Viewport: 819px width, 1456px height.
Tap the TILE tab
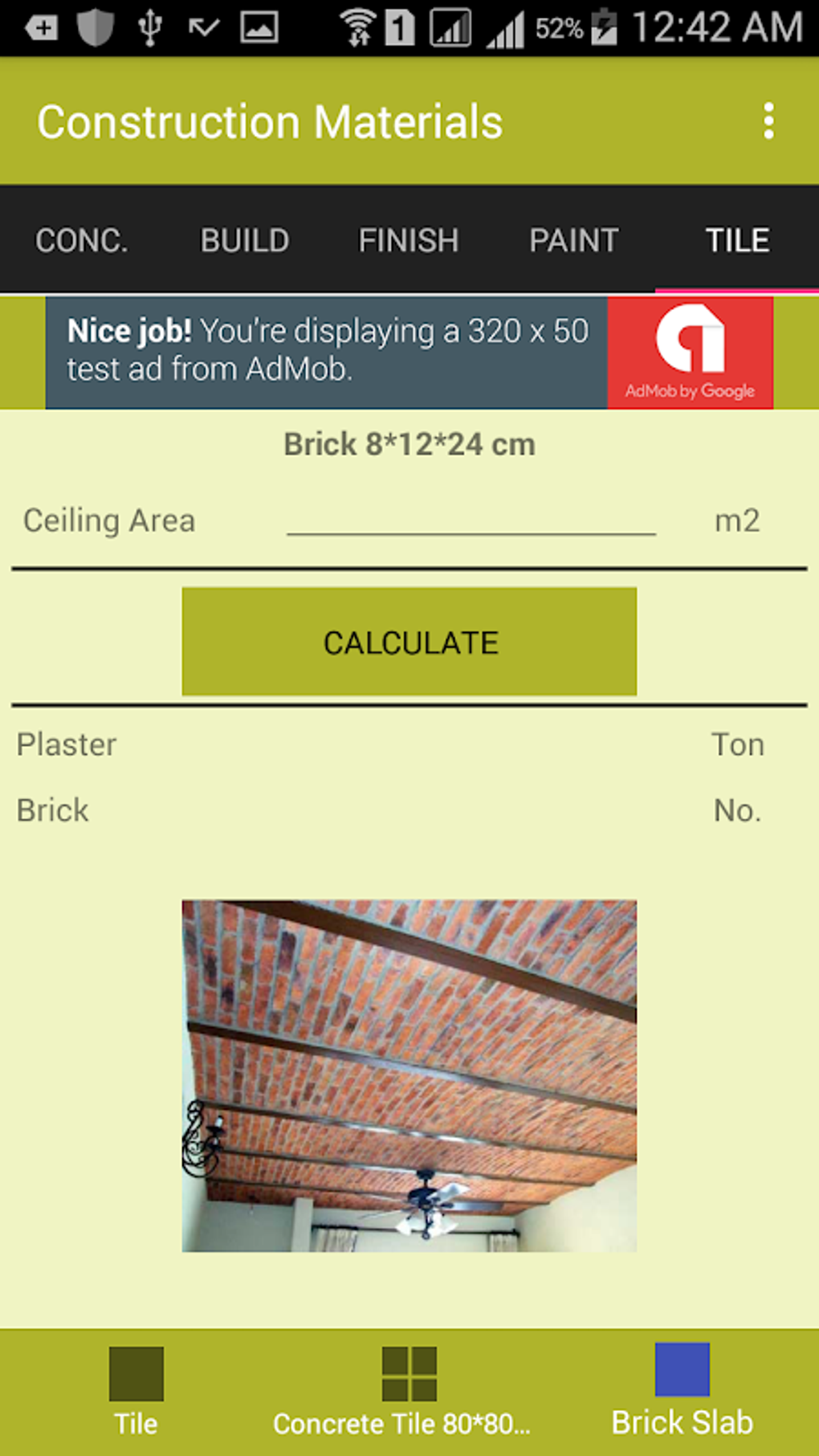737,240
